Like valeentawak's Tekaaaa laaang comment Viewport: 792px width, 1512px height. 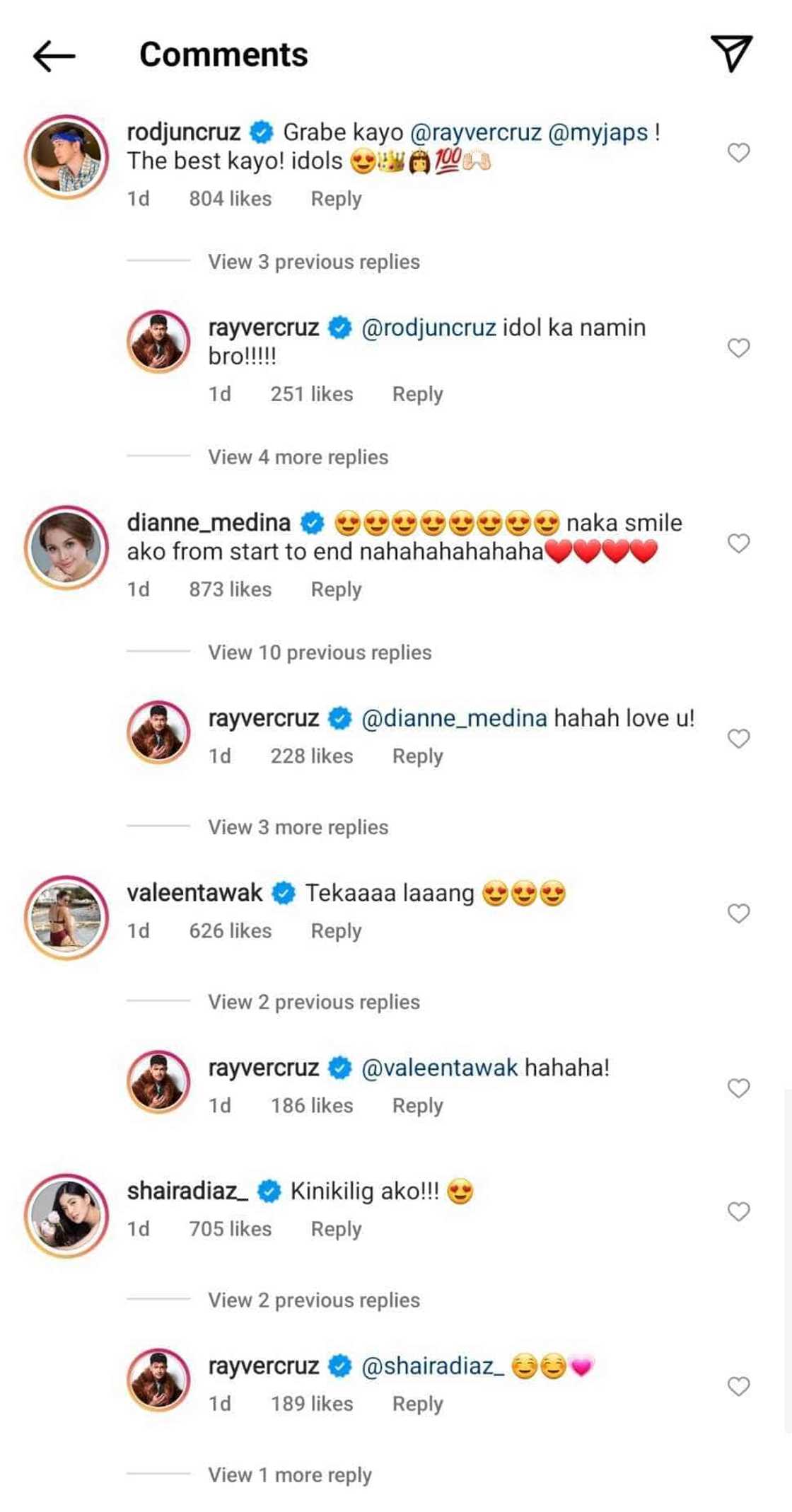point(738,913)
